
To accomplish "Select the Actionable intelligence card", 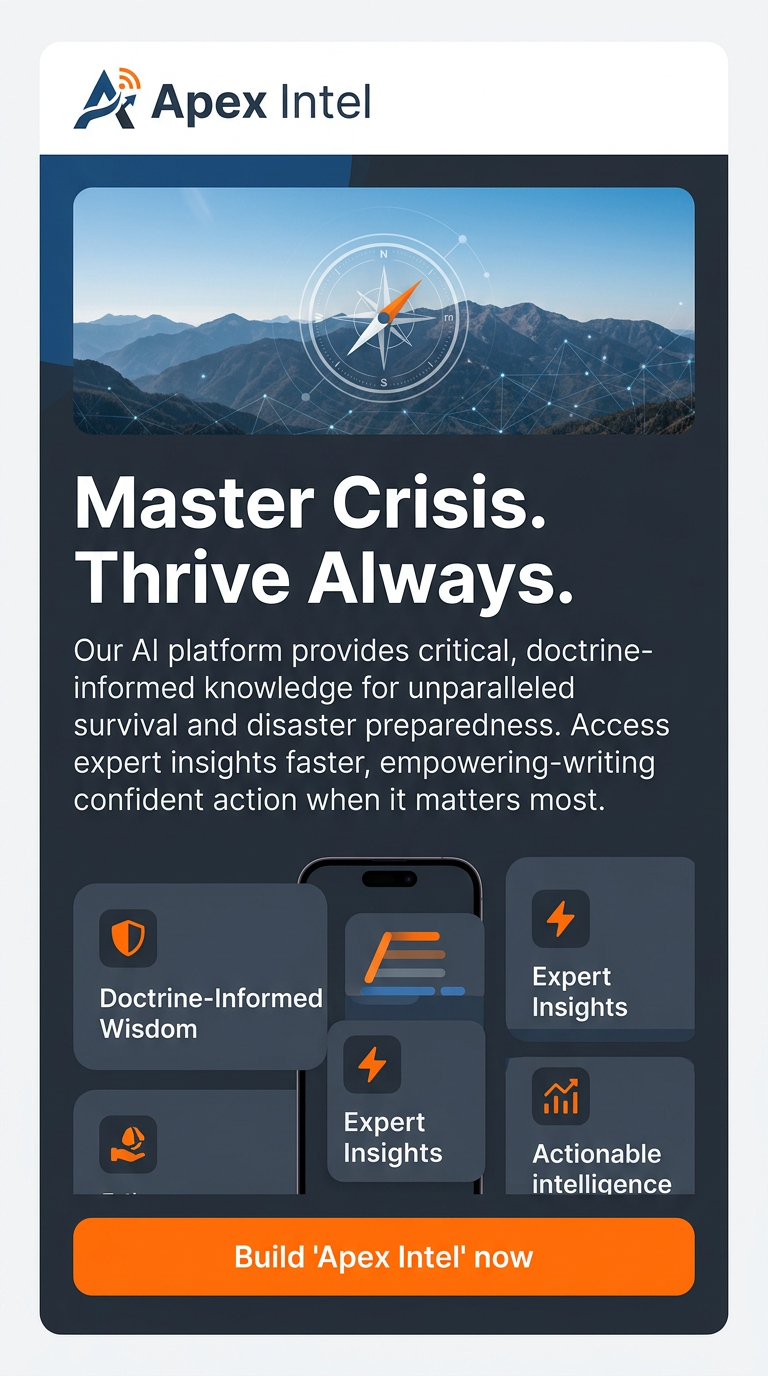I will [598, 1125].
